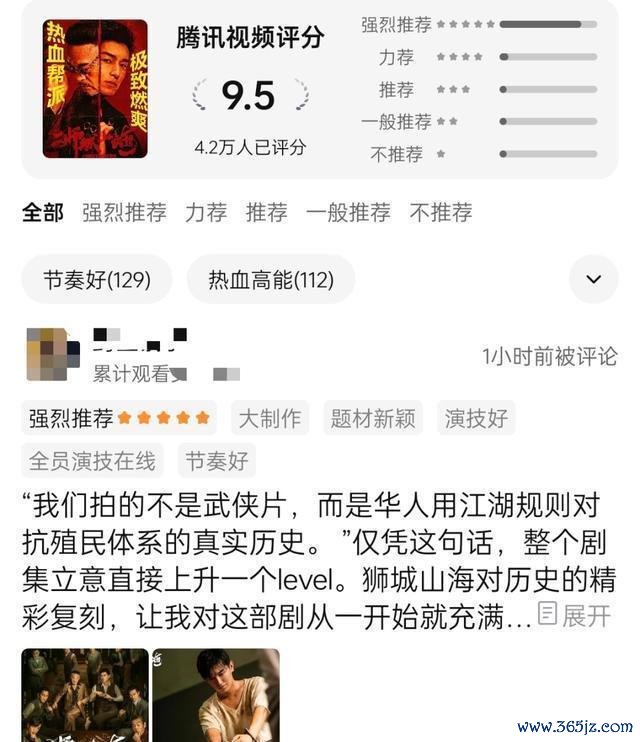Image resolution: width=640 pixels, height=742 pixels.
Task: Tap the 热血高能(112) tag chip
Action: pos(271,279)
